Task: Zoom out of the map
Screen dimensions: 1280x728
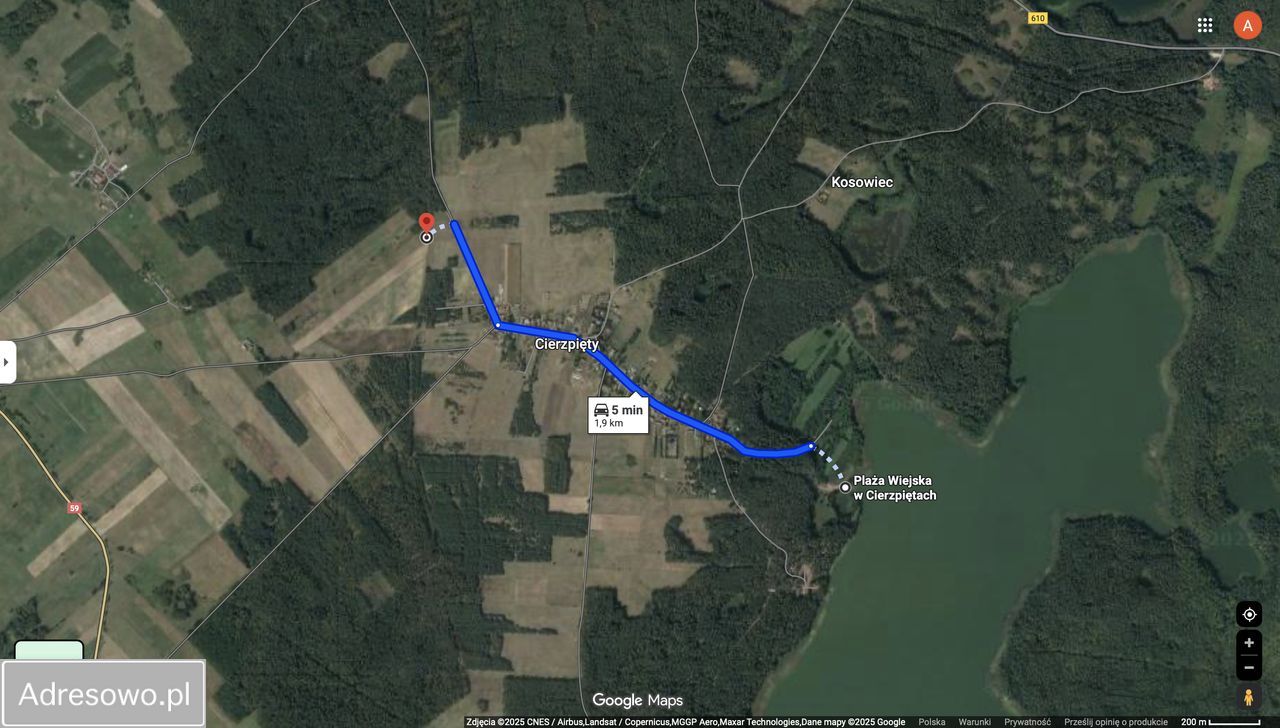Action: click(x=1248, y=667)
